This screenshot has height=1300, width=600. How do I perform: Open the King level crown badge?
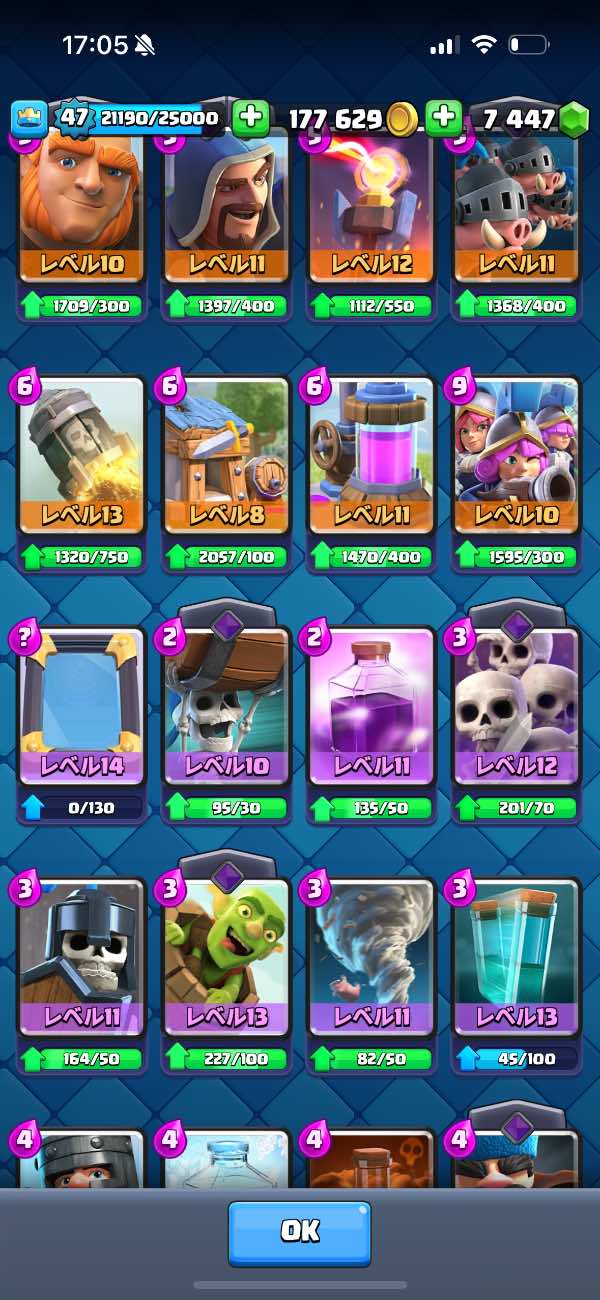coord(30,119)
